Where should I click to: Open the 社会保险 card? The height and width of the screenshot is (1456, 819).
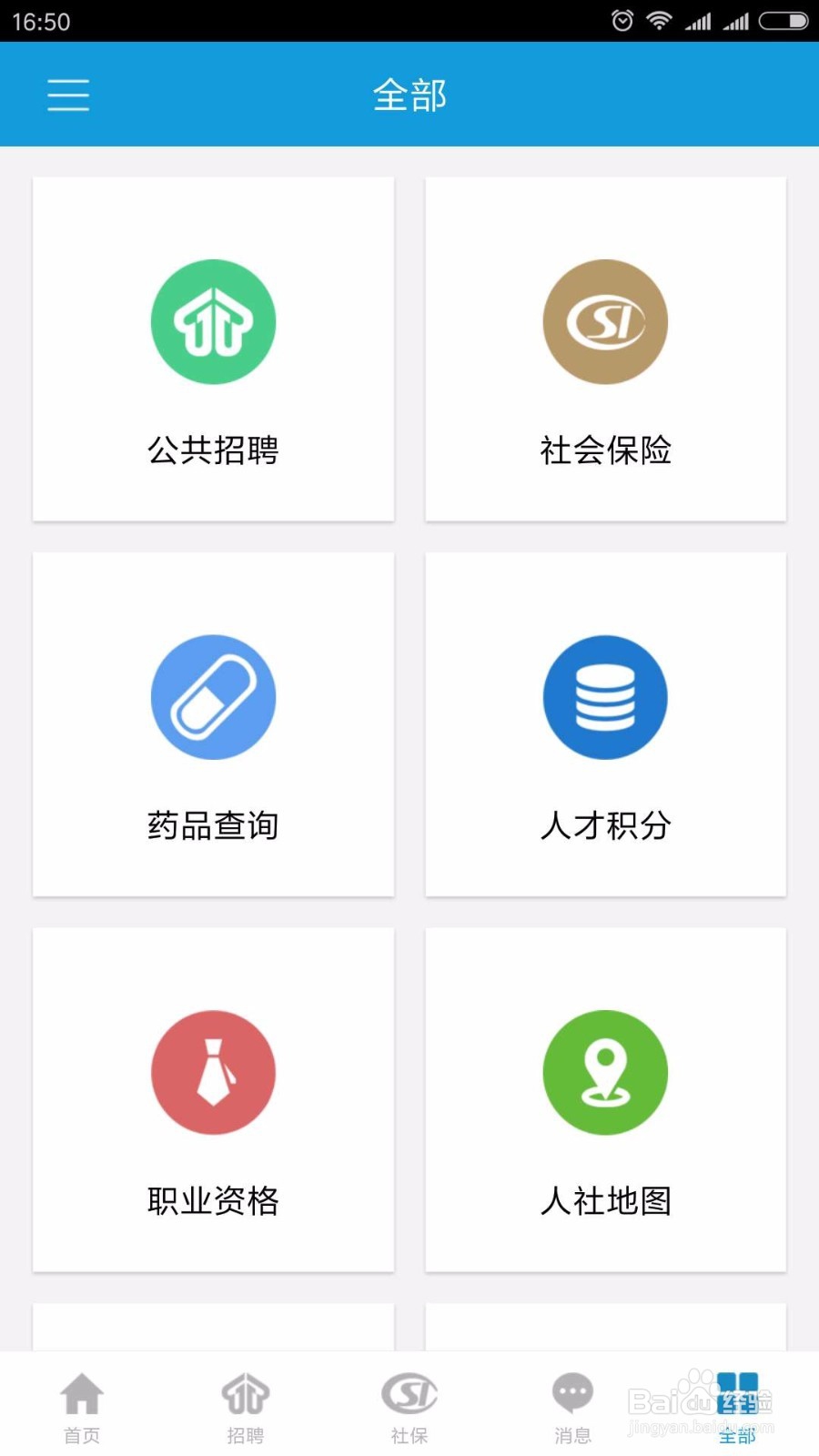605,349
